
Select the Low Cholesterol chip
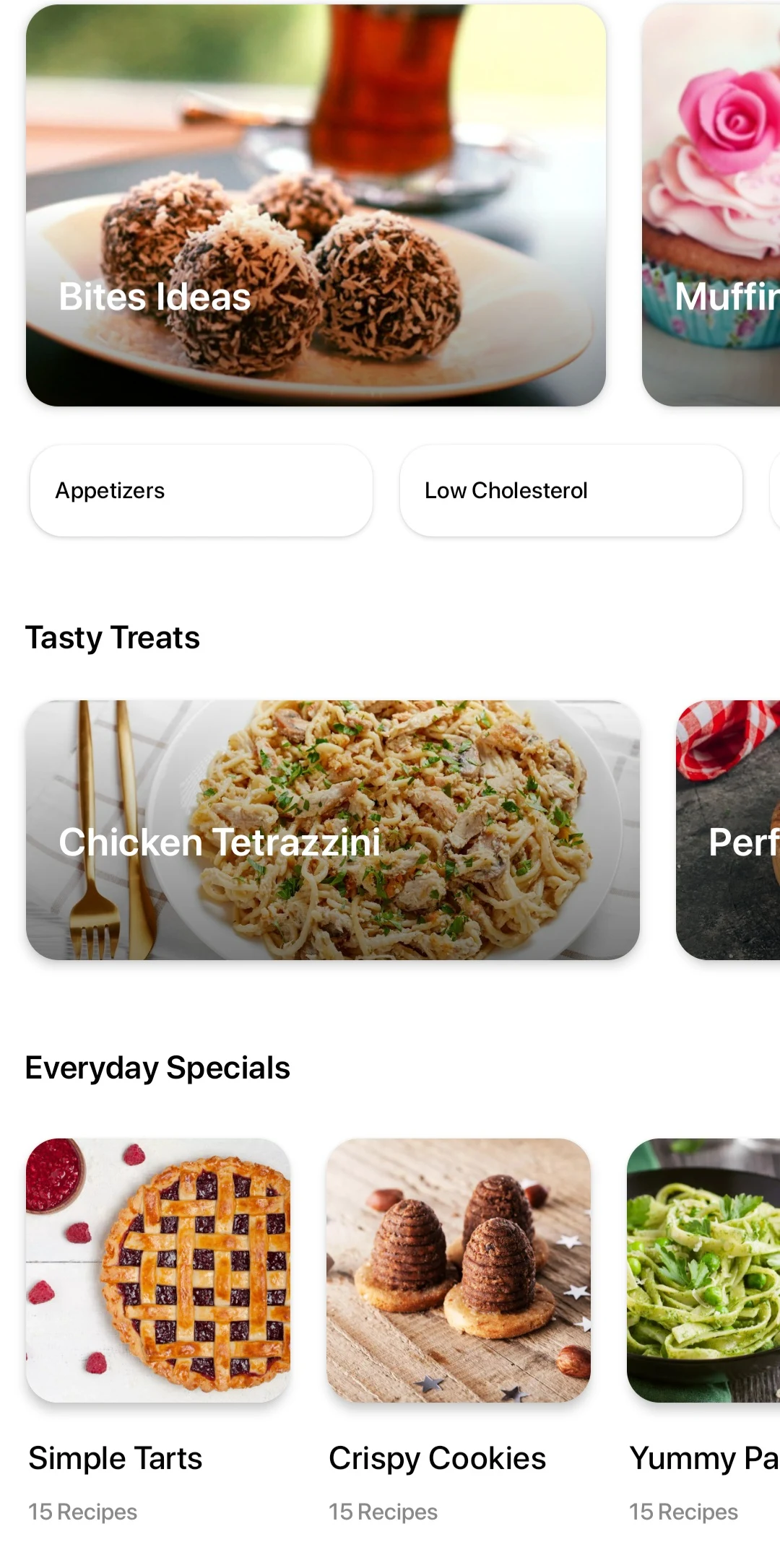571,491
